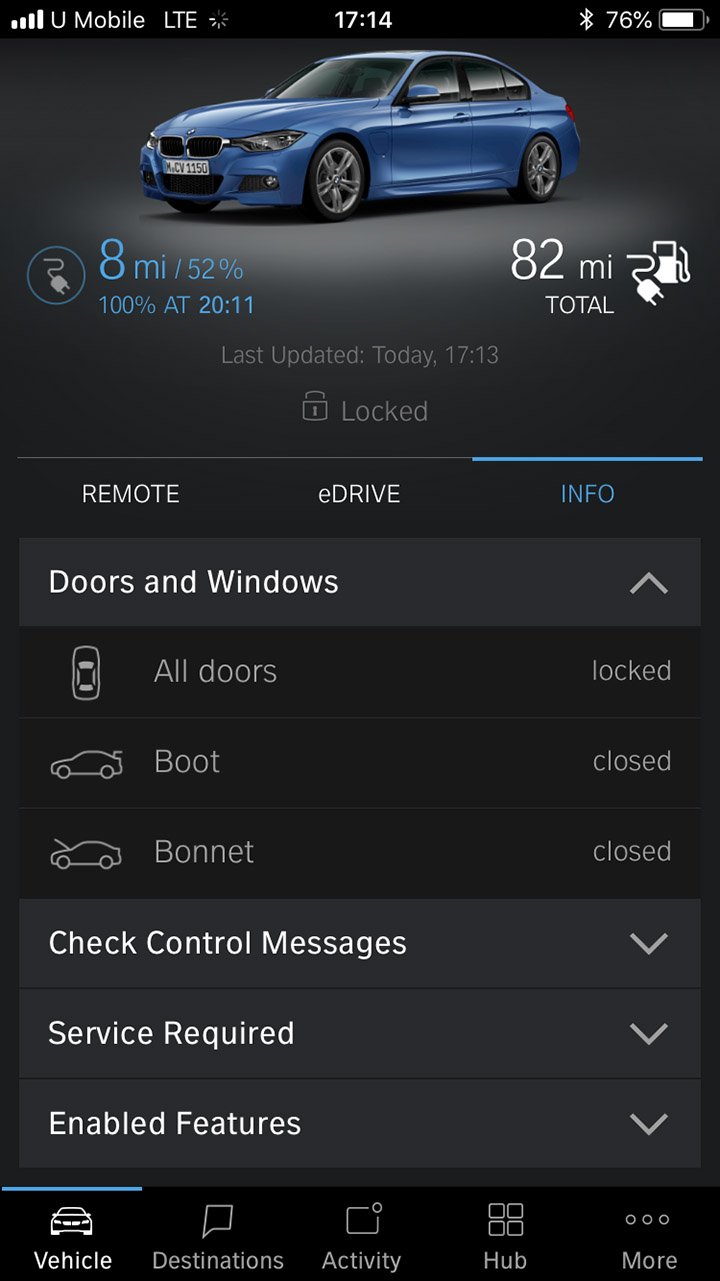Switch to the REMOTE tab
The width and height of the screenshot is (720, 1281).
(131, 494)
